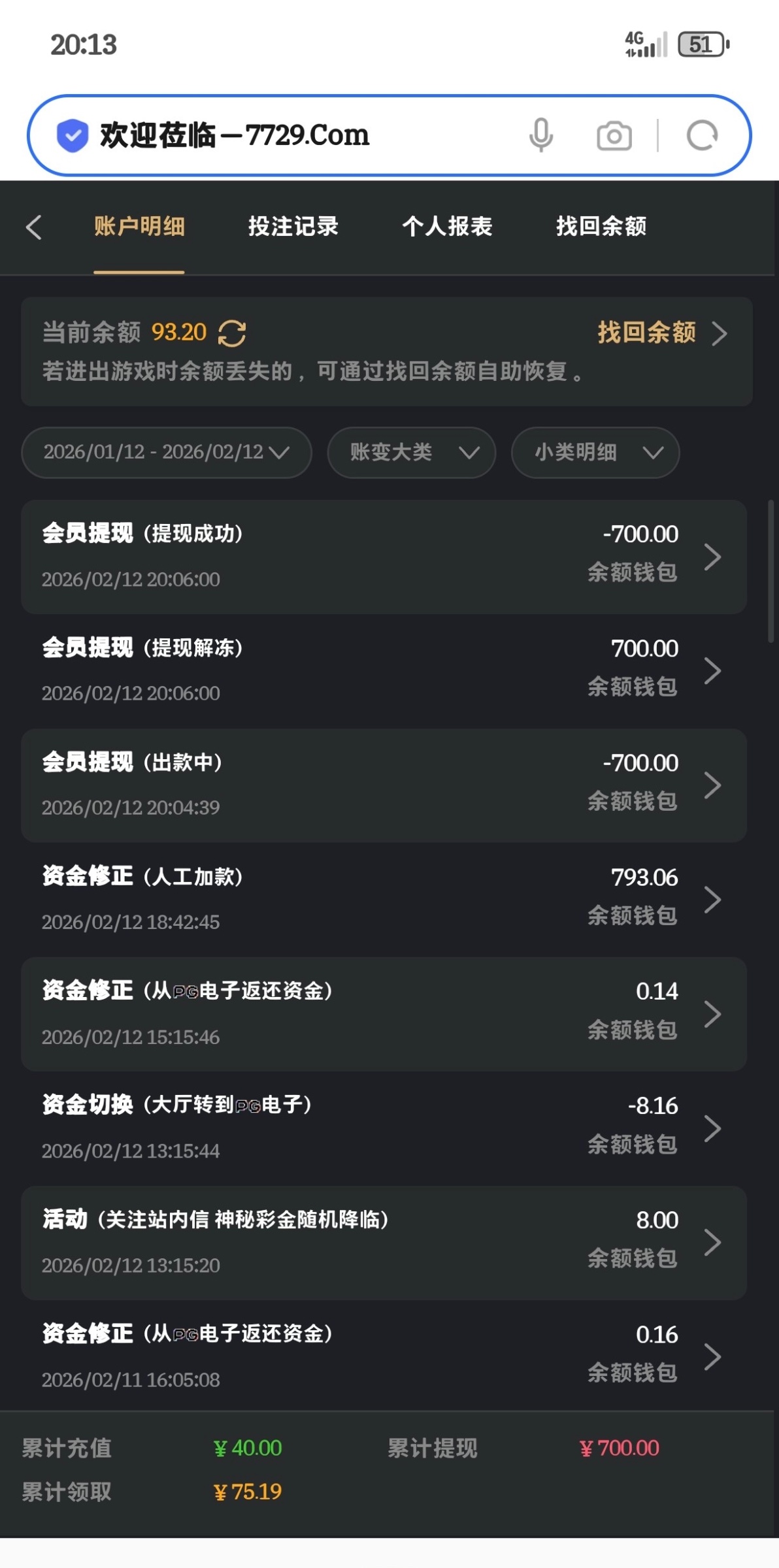Go back with the top-left arrow
The image size is (779, 1568).
pyautogui.click(x=34, y=227)
